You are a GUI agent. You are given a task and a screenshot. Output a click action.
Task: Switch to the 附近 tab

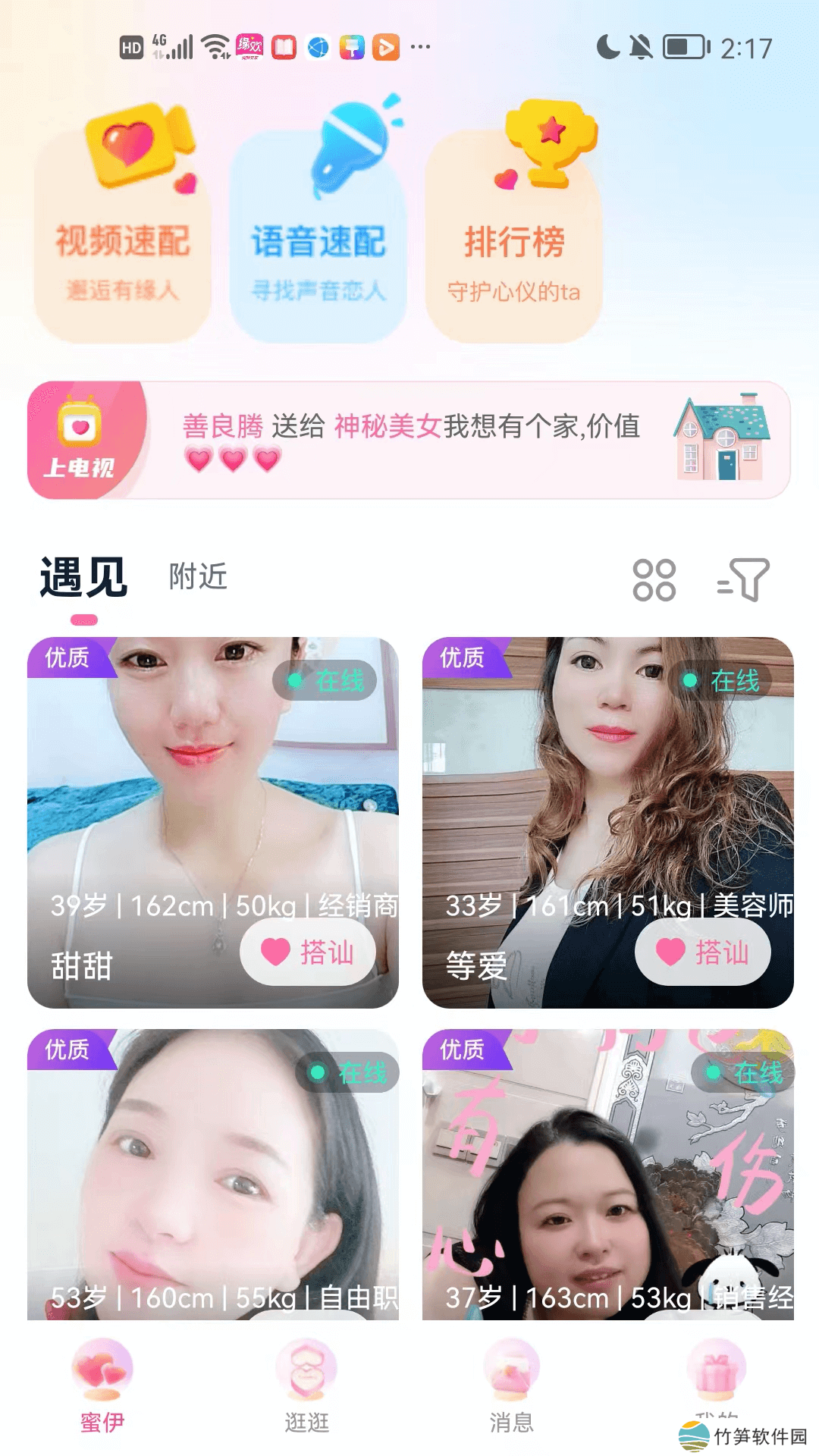coord(198,576)
